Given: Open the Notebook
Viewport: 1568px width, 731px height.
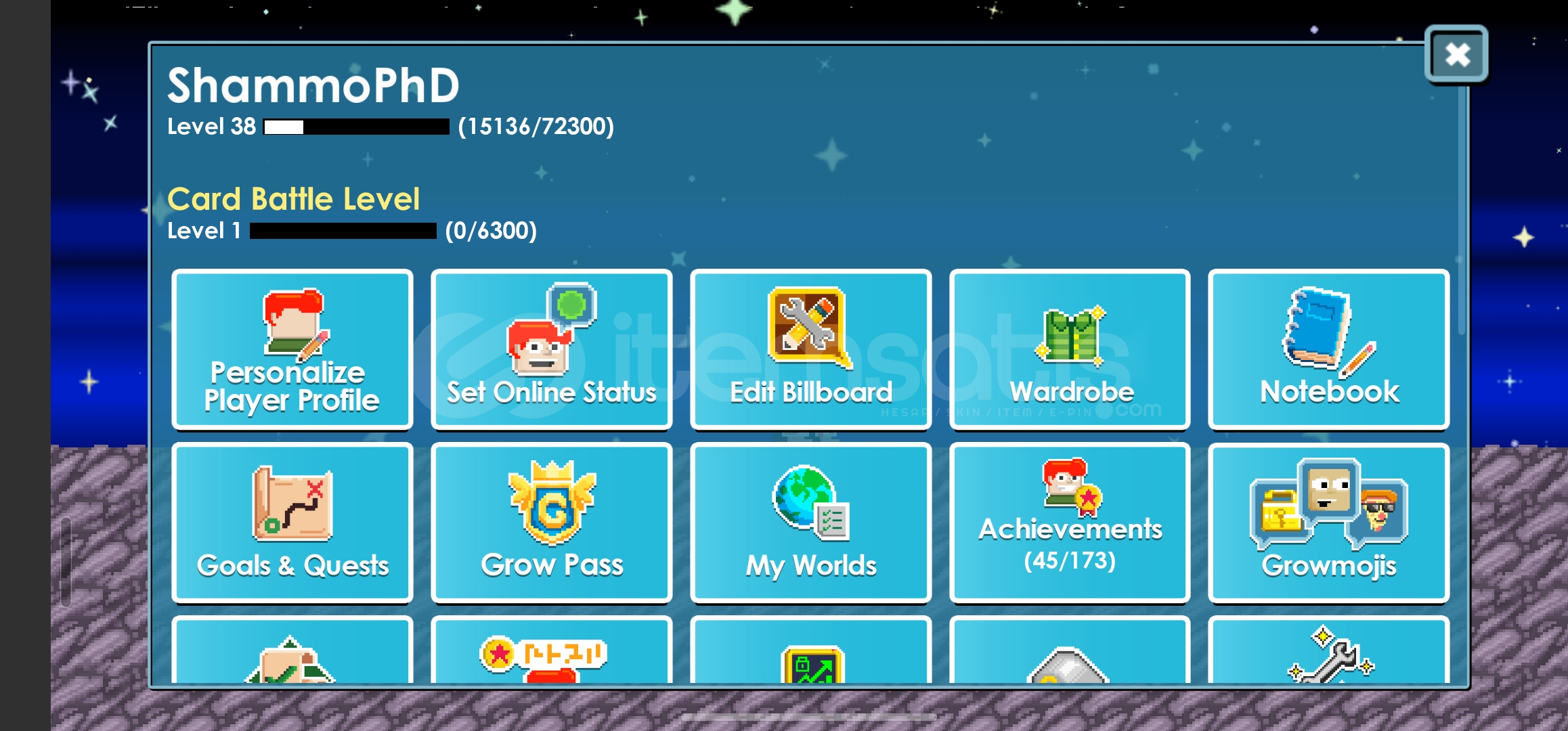Looking at the screenshot, I should pyautogui.click(x=1328, y=349).
